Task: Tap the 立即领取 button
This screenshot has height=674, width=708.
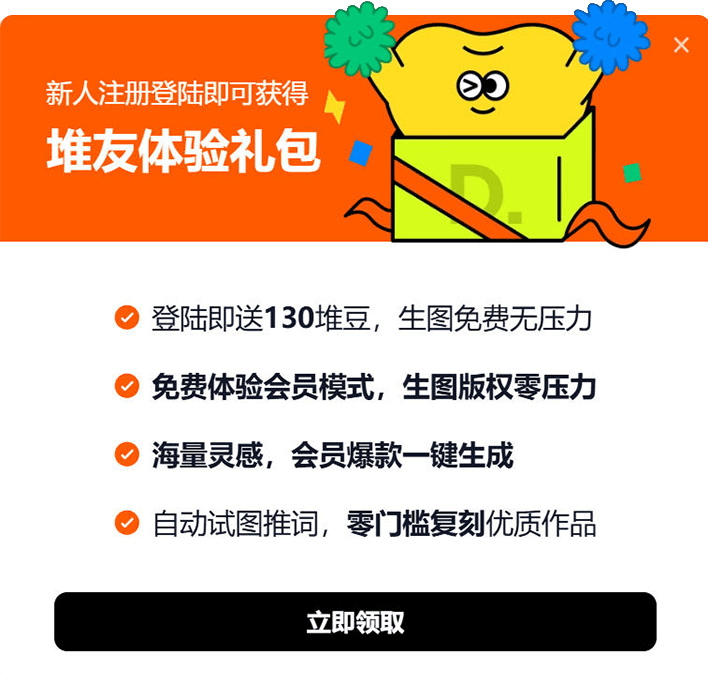Action: click(355, 622)
